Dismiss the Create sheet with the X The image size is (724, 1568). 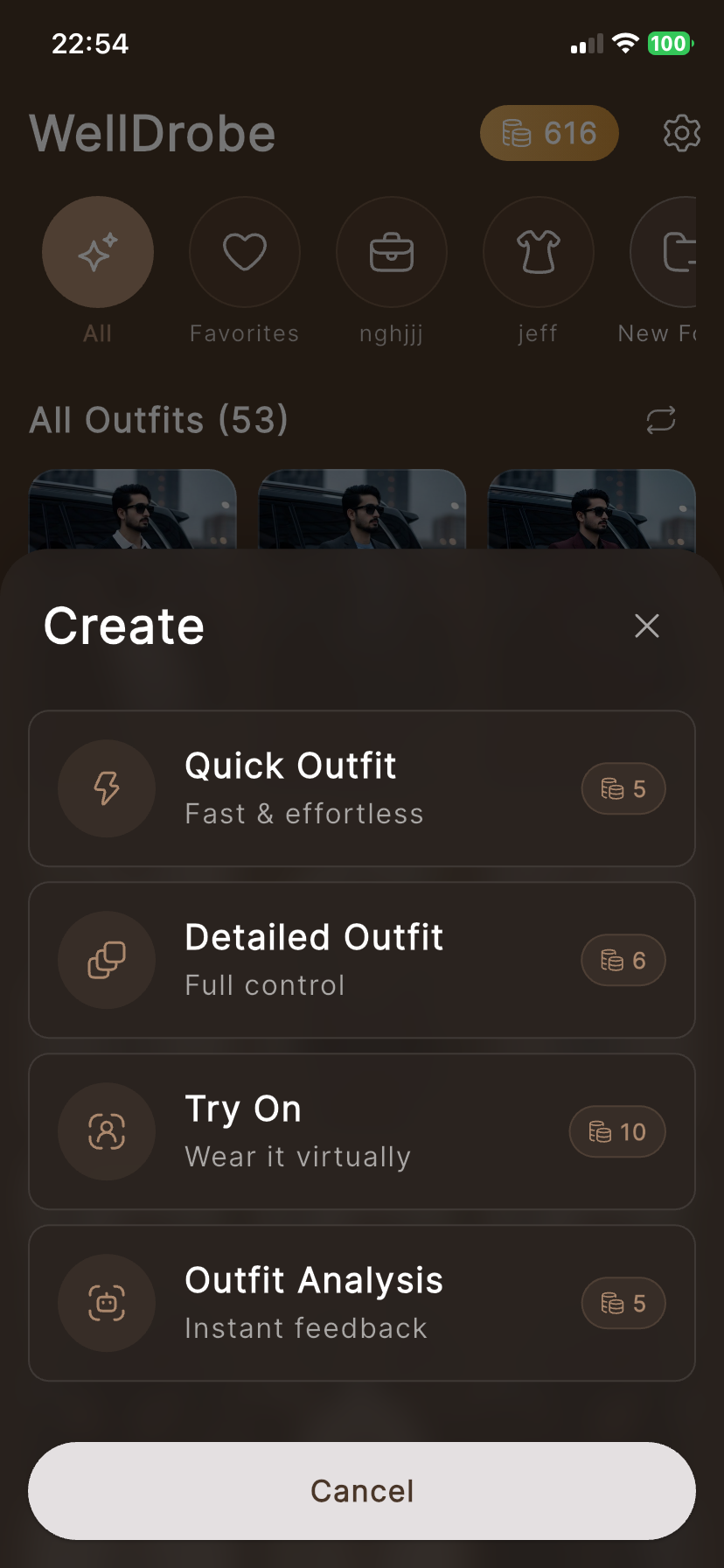click(x=646, y=626)
